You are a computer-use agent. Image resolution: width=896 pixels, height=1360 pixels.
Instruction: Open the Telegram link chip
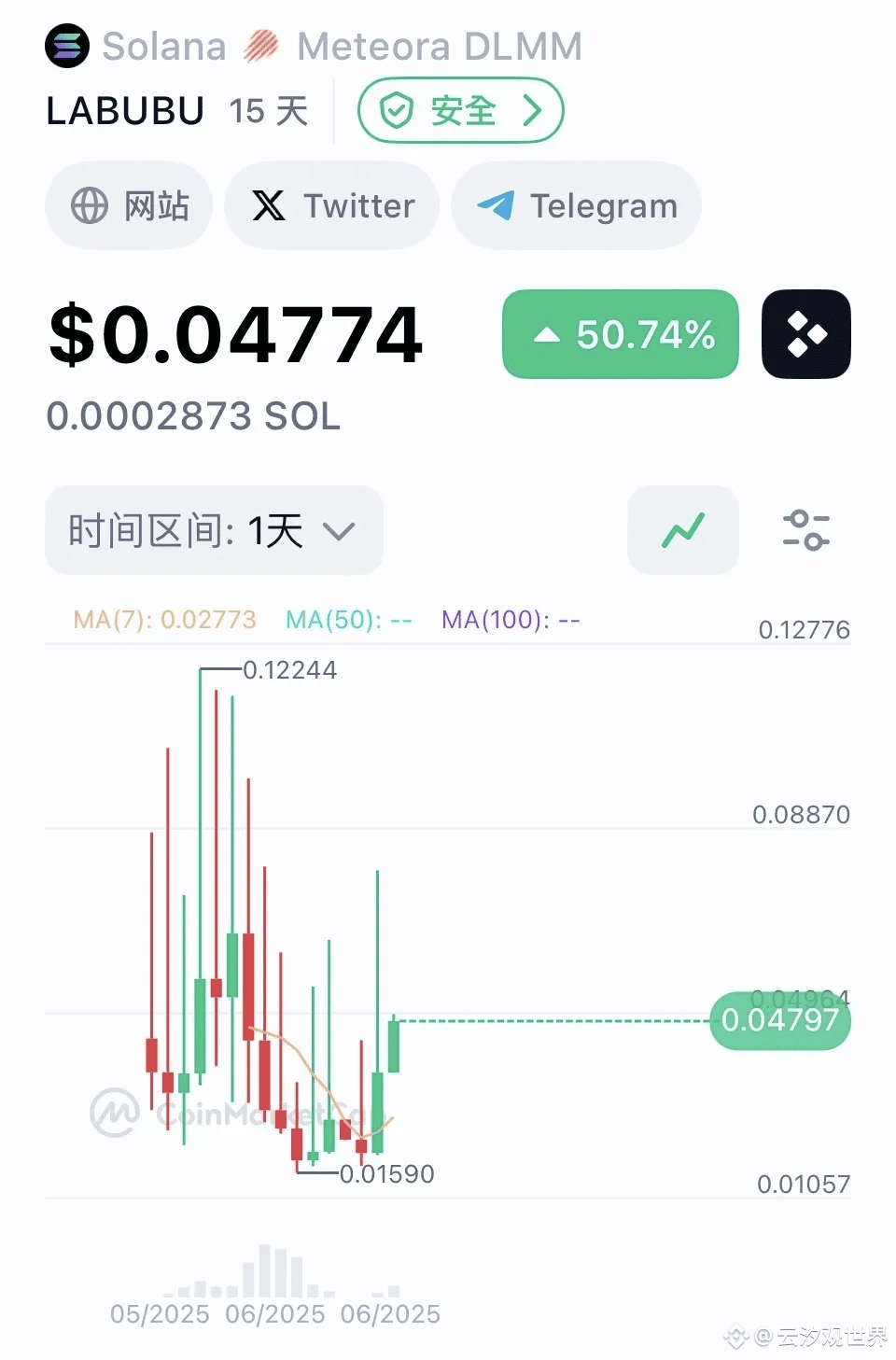click(576, 205)
